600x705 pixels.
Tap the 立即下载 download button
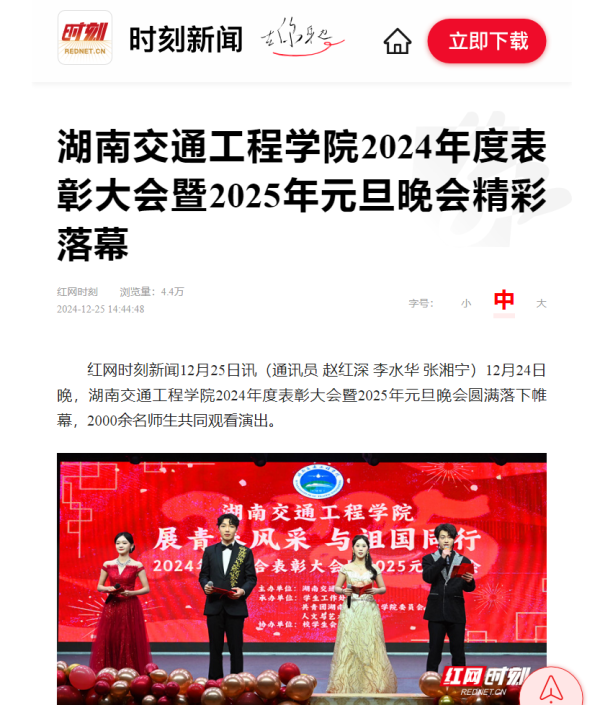click(x=487, y=41)
